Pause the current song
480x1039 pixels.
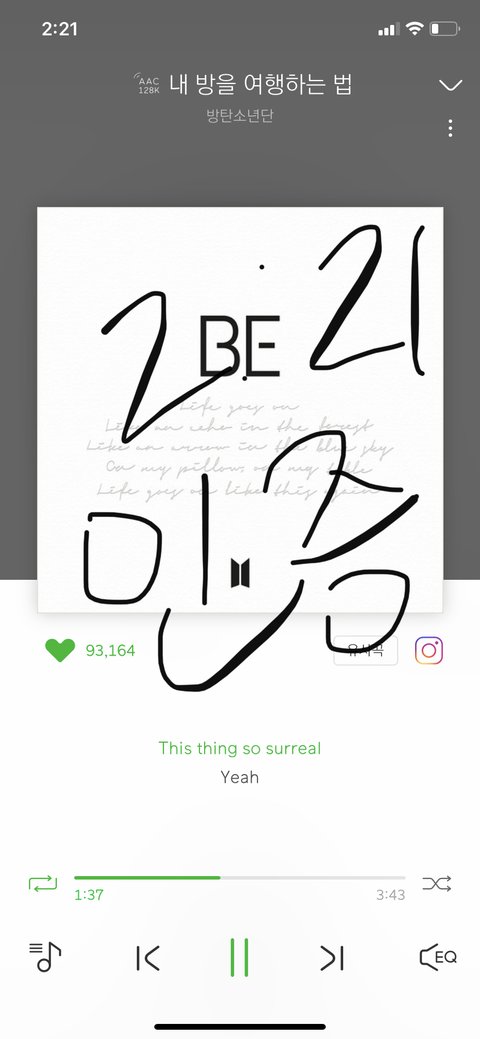(x=239, y=957)
